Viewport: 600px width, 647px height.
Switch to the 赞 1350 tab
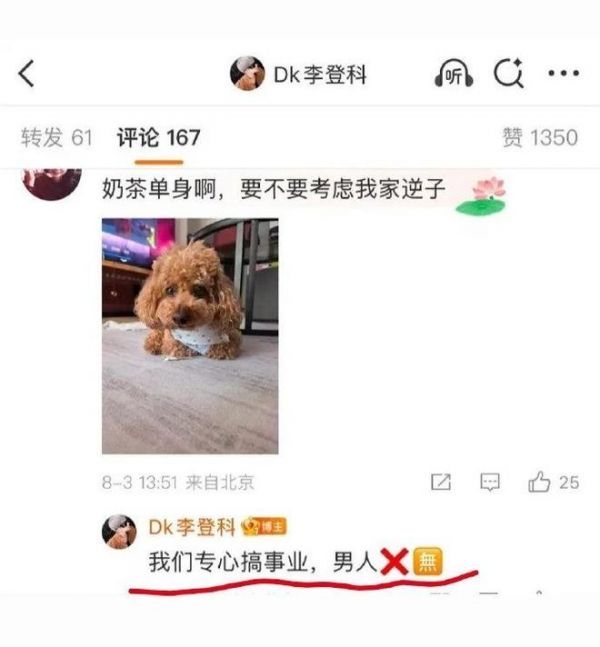click(540, 137)
